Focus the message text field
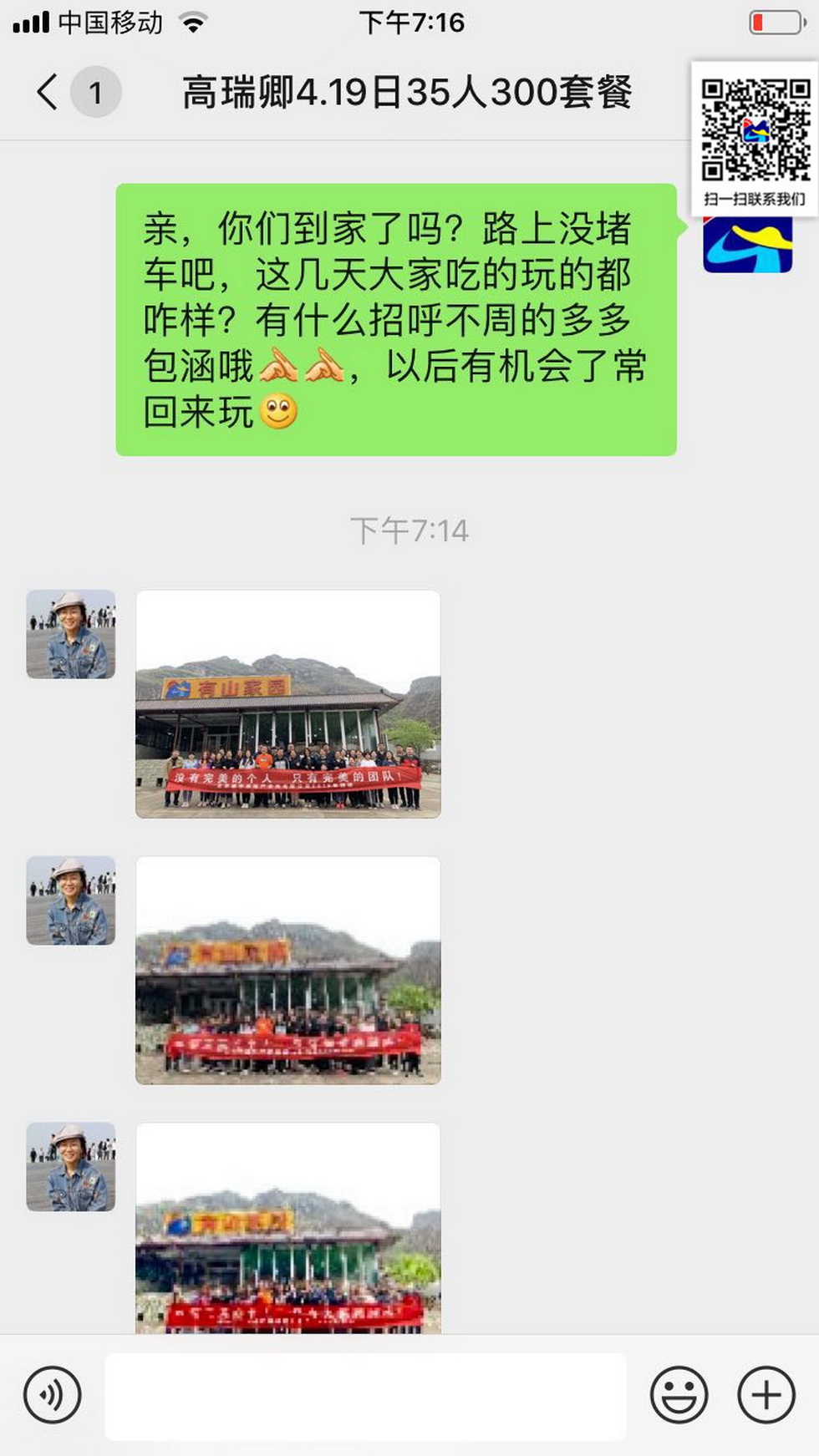The height and width of the screenshot is (1456, 819). point(365,1396)
